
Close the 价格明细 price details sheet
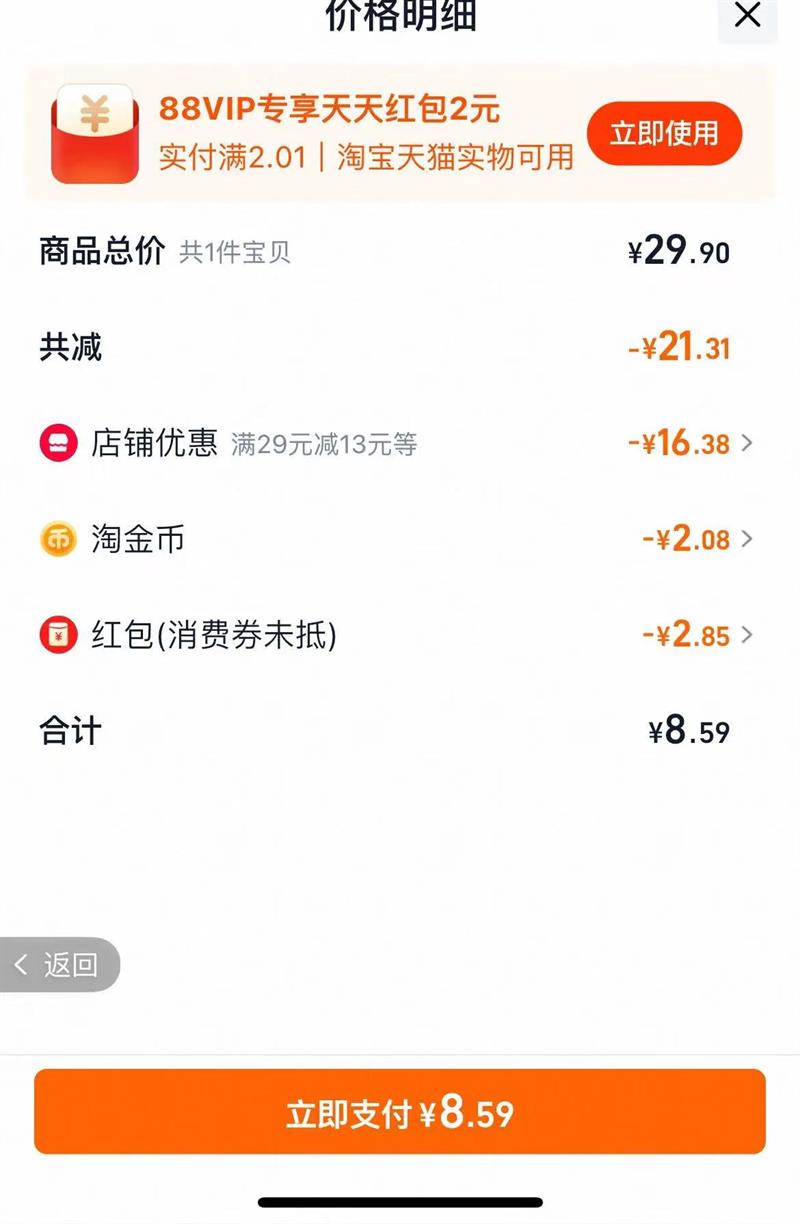[747, 16]
